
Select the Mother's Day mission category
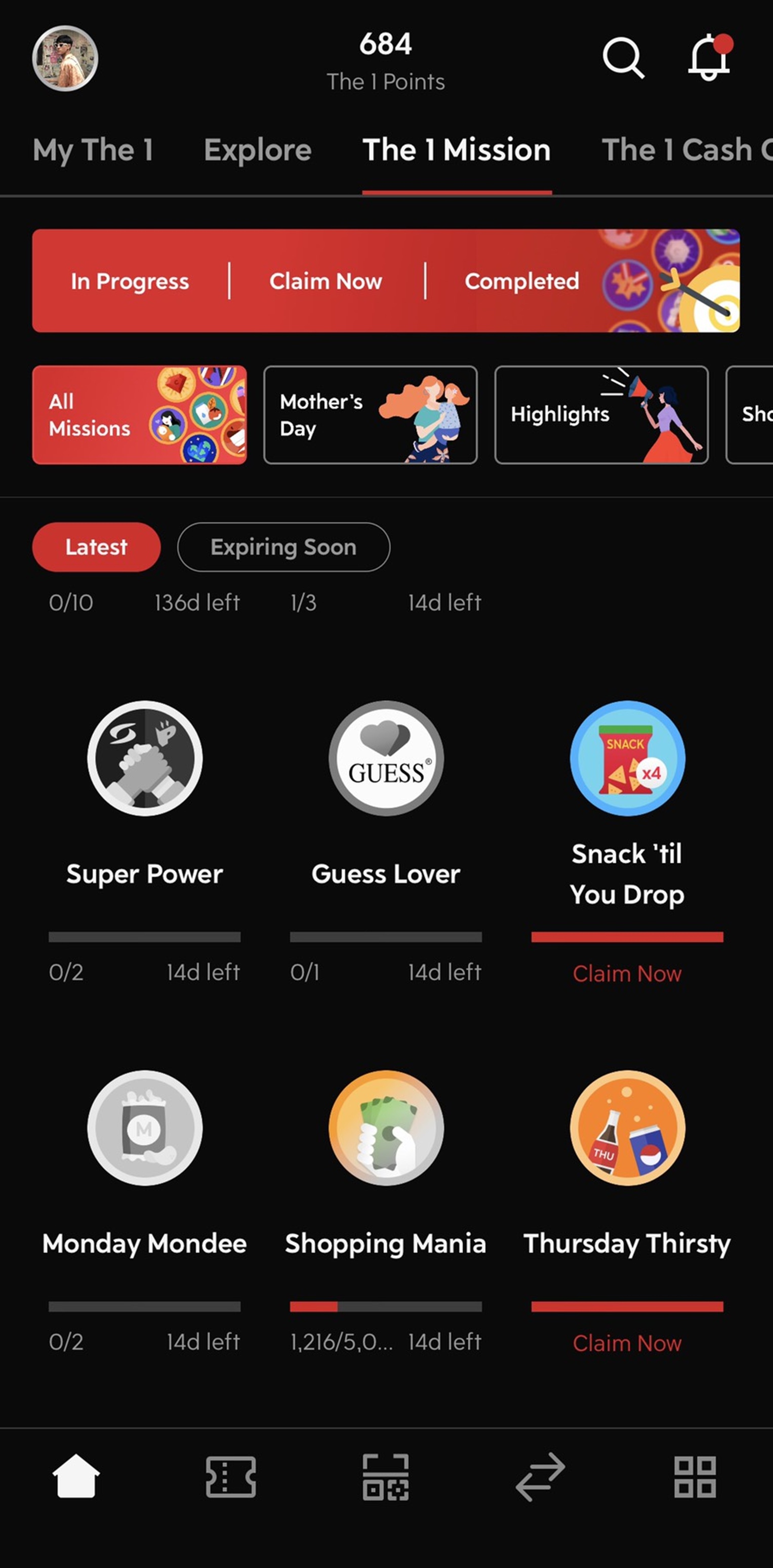point(370,415)
